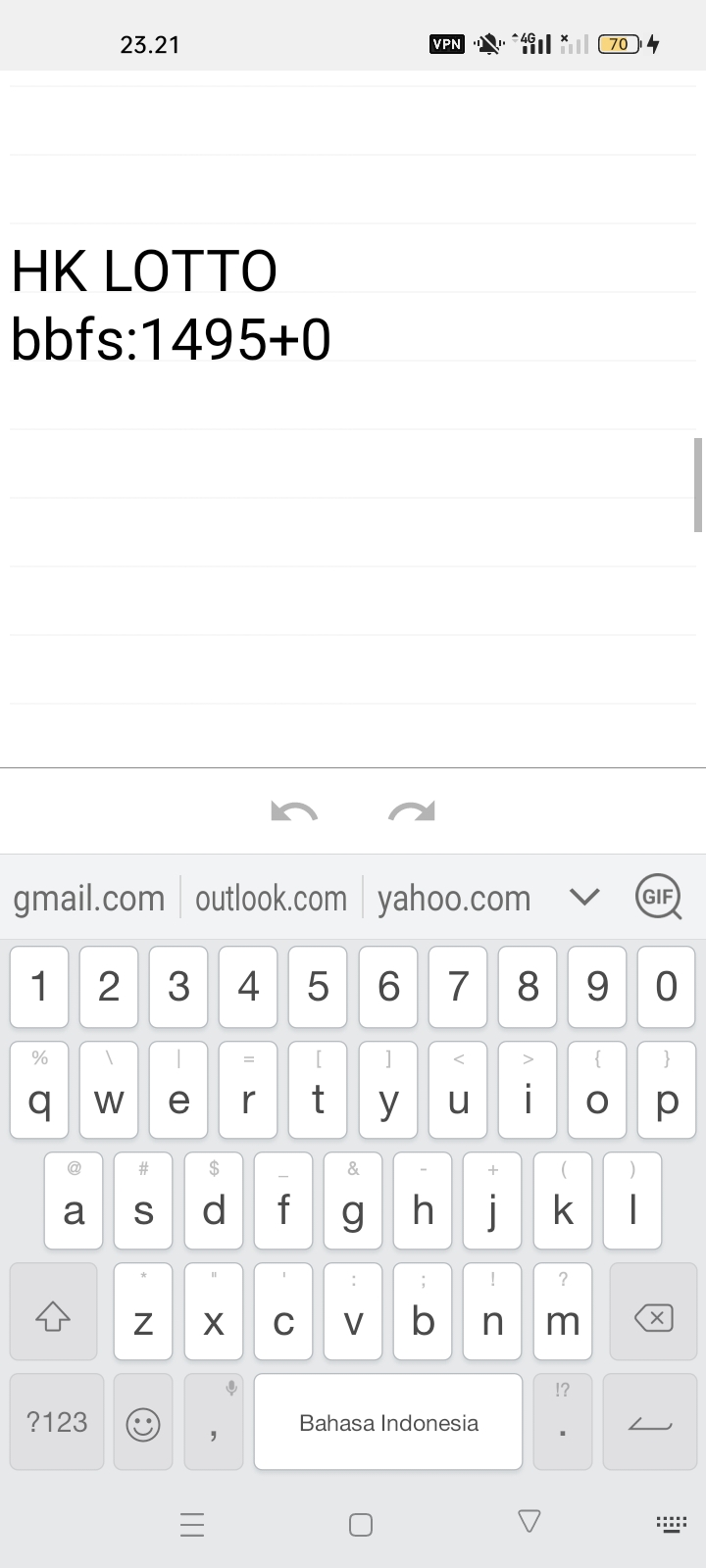The image size is (706, 1568).
Task: Insert the gmail.com suggestion
Action: tap(89, 898)
